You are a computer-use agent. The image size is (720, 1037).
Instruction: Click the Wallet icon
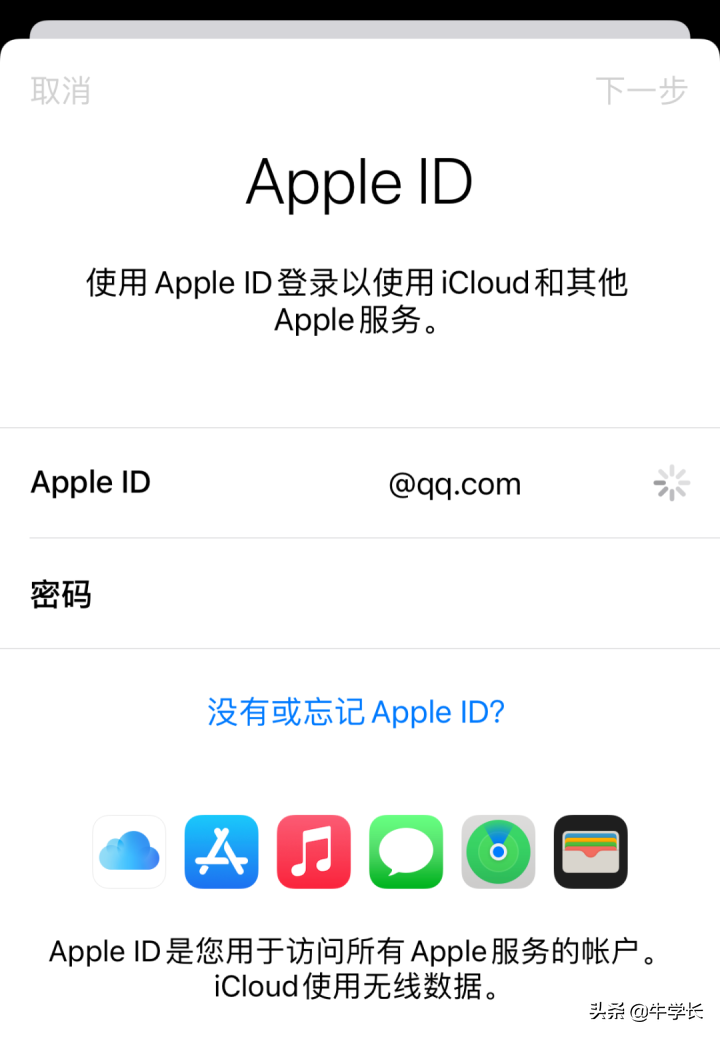click(590, 852)
